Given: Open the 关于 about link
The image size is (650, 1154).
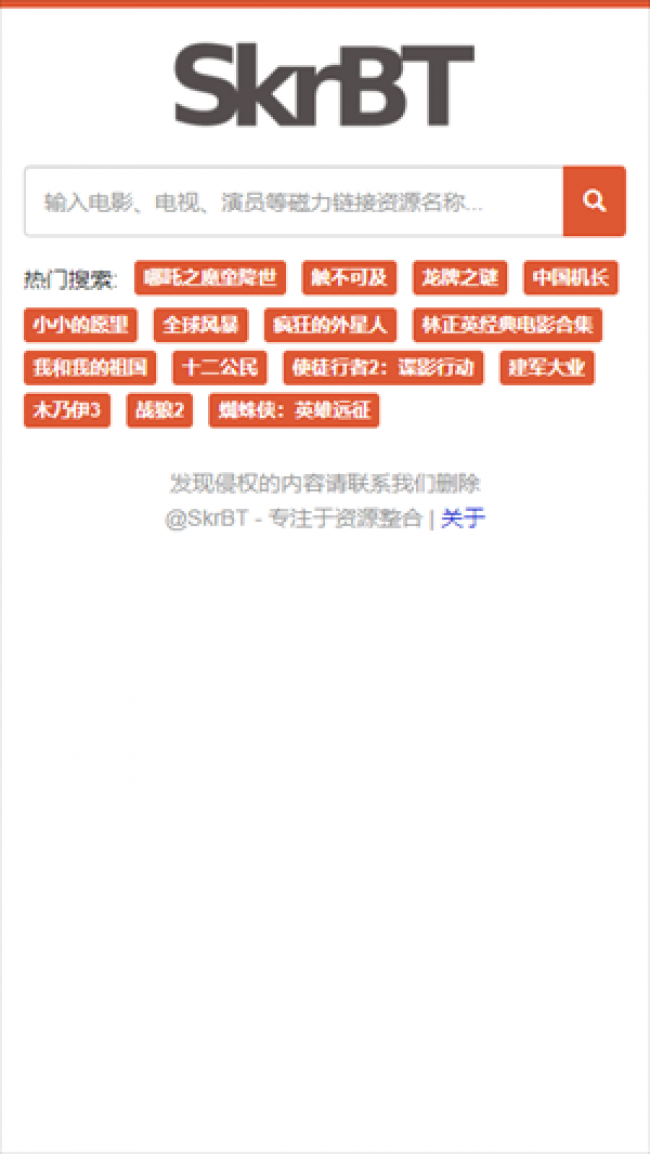Looking at the screenshot, I should pyautogui.click(x=463, y=519).
